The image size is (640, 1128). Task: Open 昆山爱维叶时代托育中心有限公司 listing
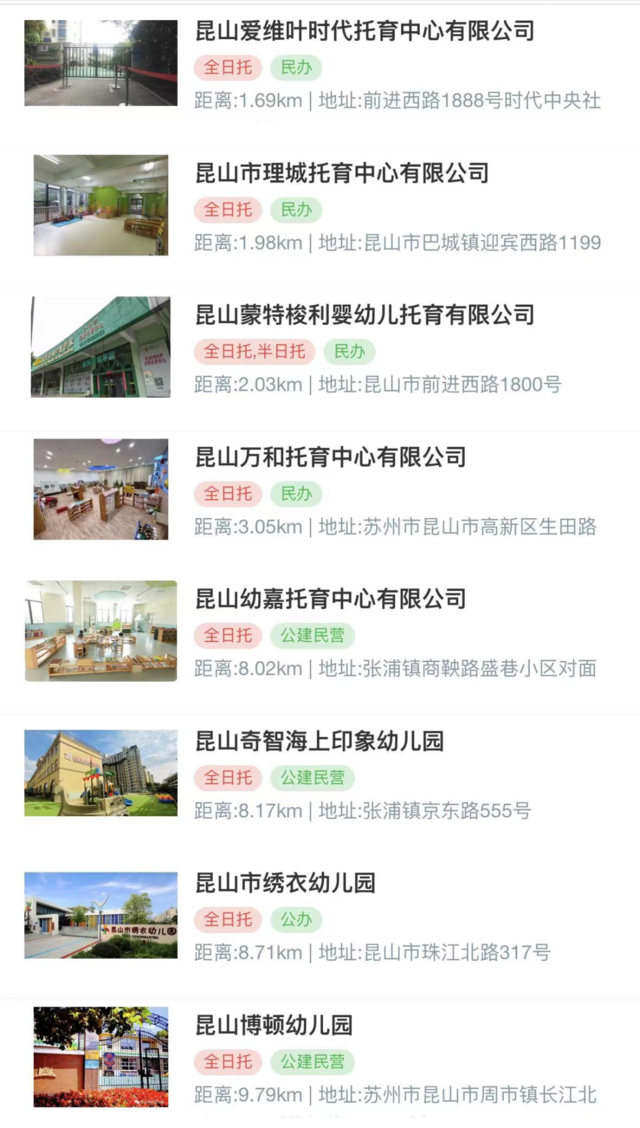[365, 31]
